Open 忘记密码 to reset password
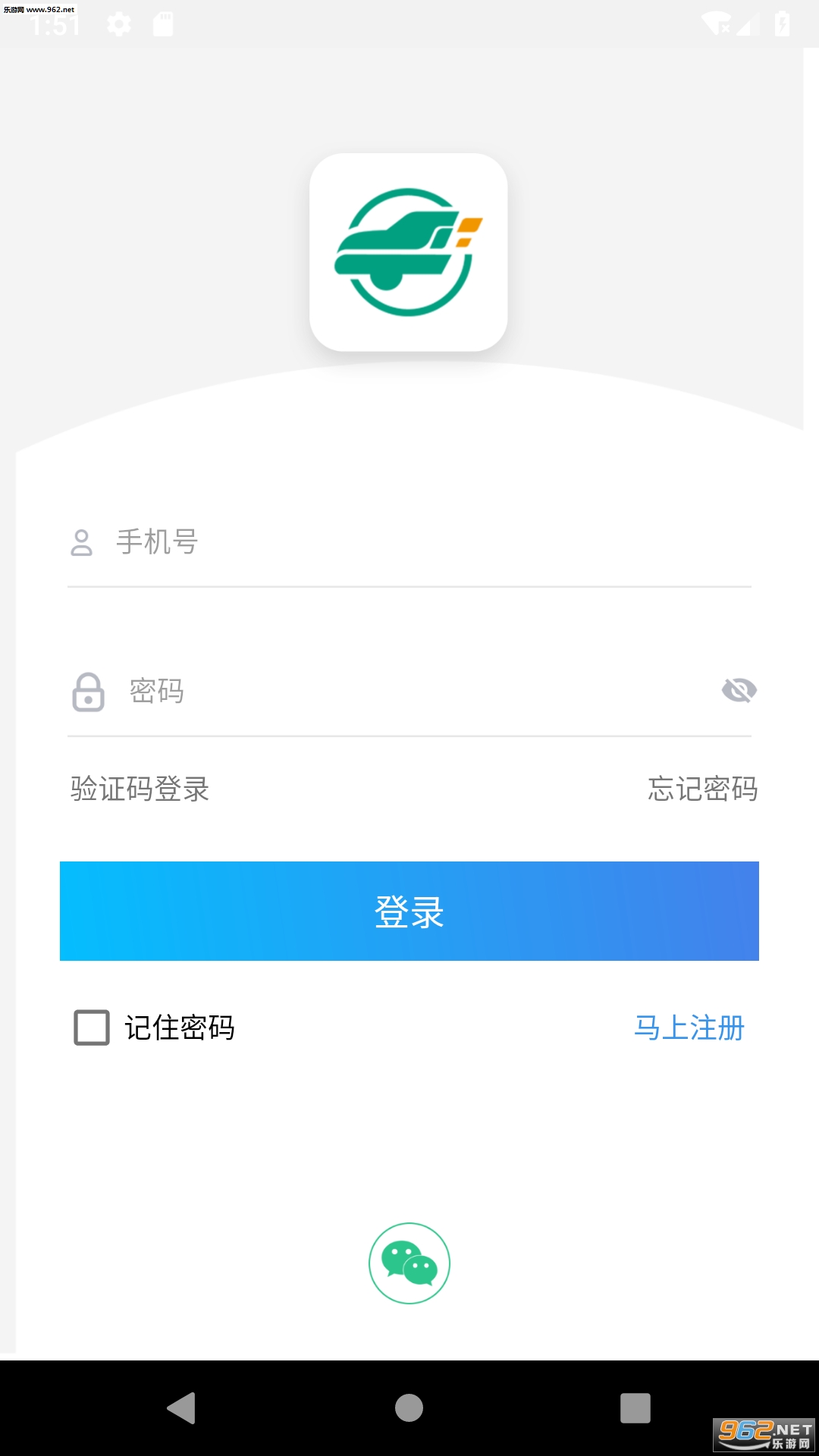Screen dimensions: 819x1456 point(702,789)
